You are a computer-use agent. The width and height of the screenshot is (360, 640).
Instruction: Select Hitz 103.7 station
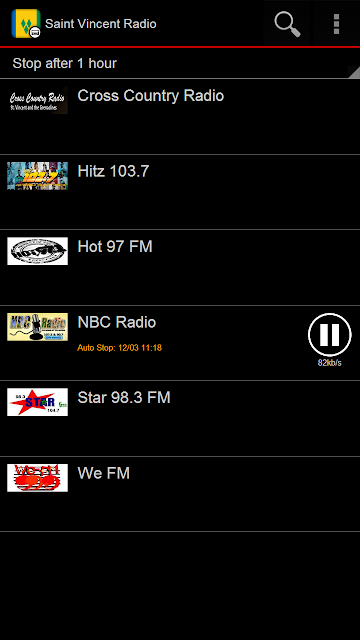tap(180, 192)
